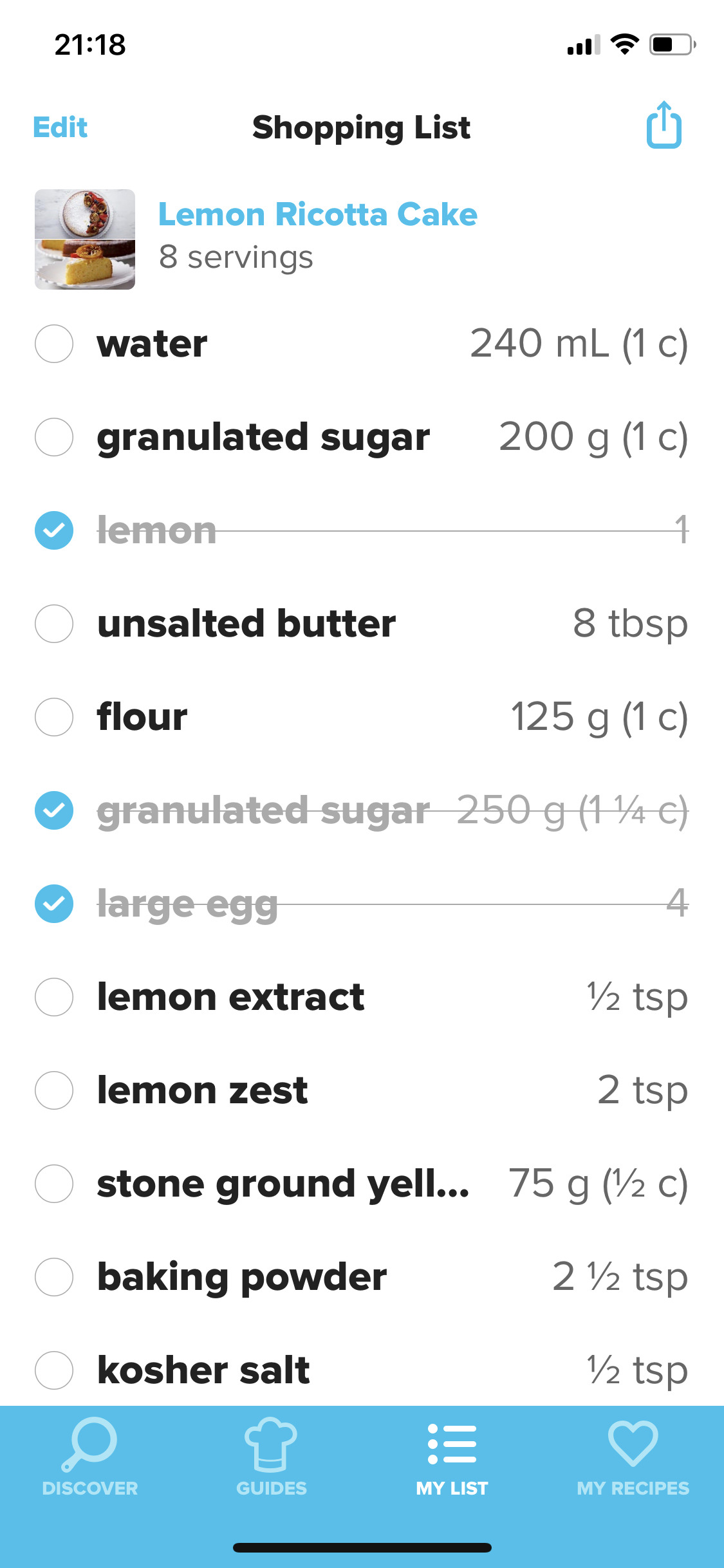
Task: Uncheck the completed lemon ingredient
Action: [54, 530]
